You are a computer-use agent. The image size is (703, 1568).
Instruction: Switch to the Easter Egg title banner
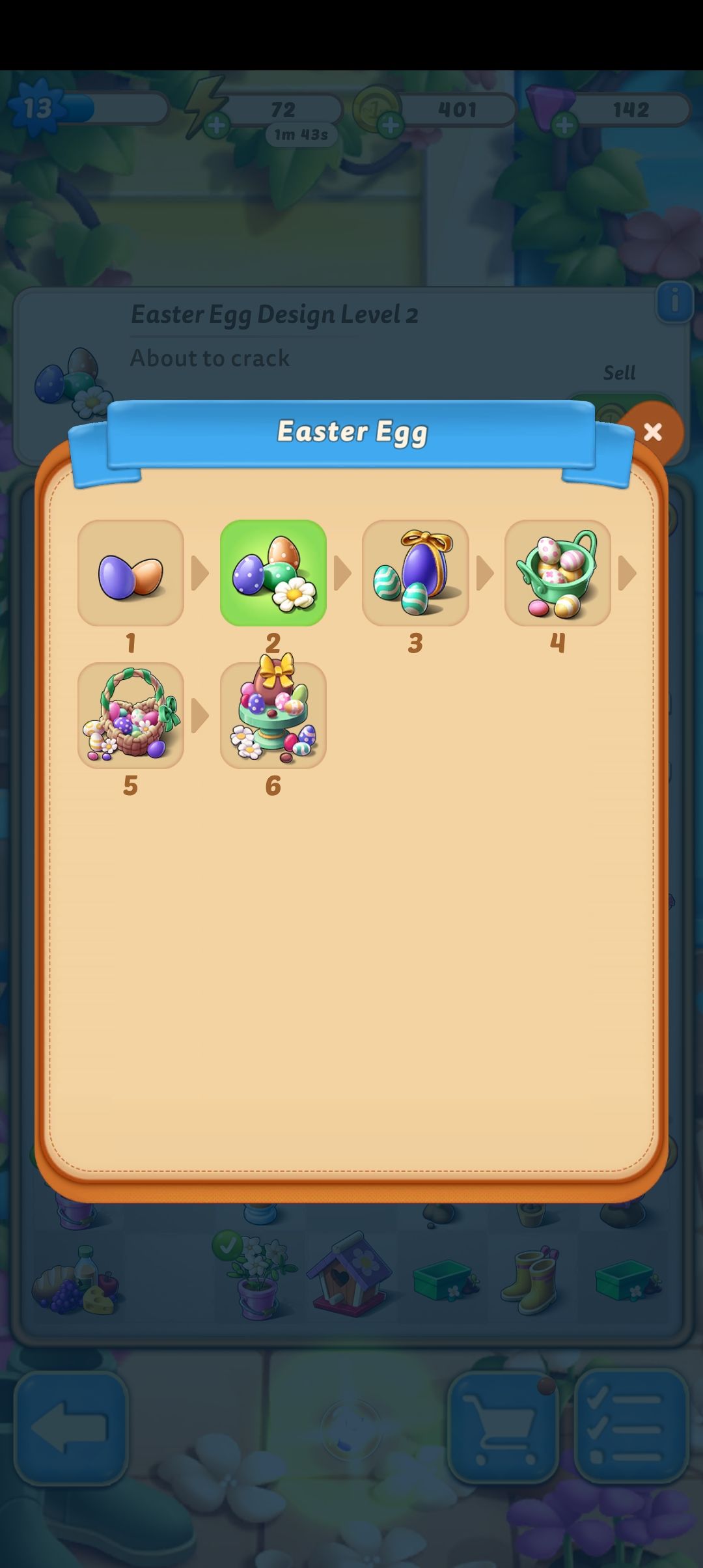point(351,432)
